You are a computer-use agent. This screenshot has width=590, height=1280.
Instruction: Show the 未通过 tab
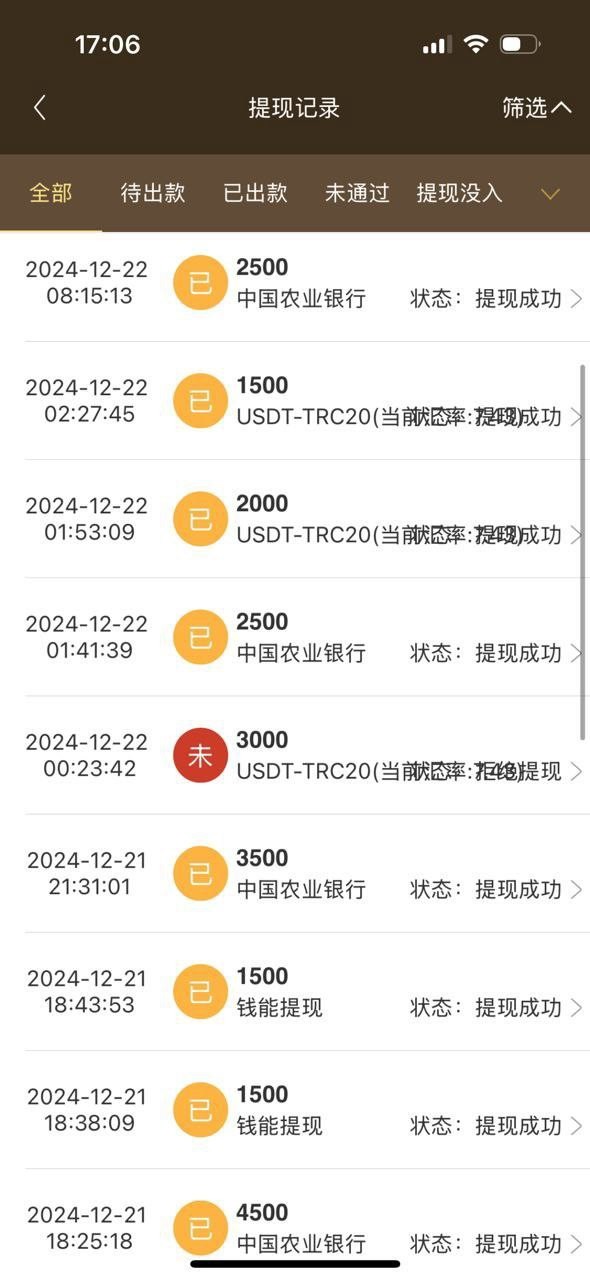point(357,193)
